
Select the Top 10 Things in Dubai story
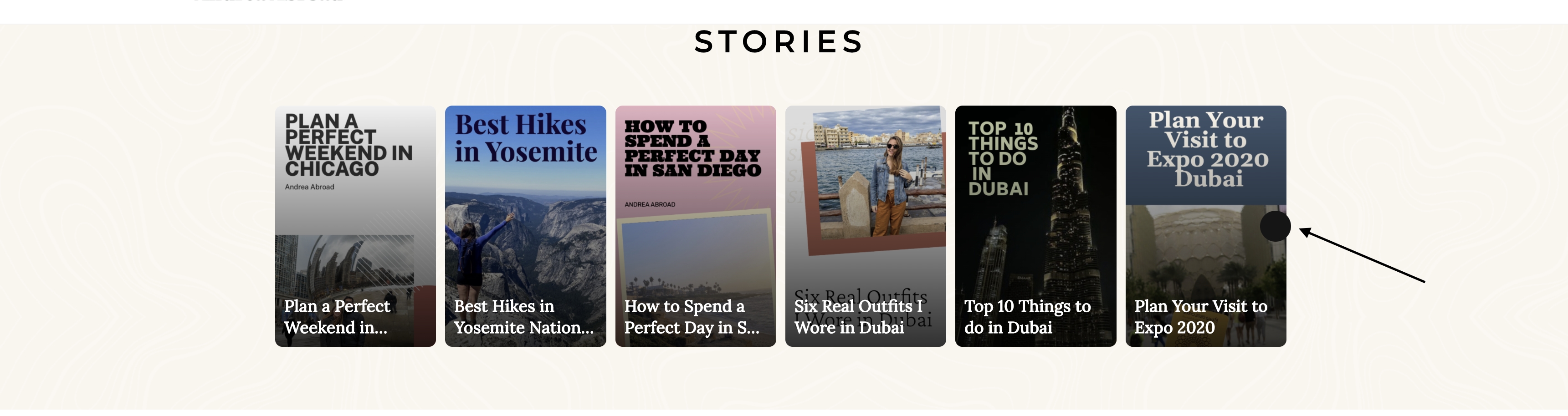pyautogui.click(x=1035, y=226)
